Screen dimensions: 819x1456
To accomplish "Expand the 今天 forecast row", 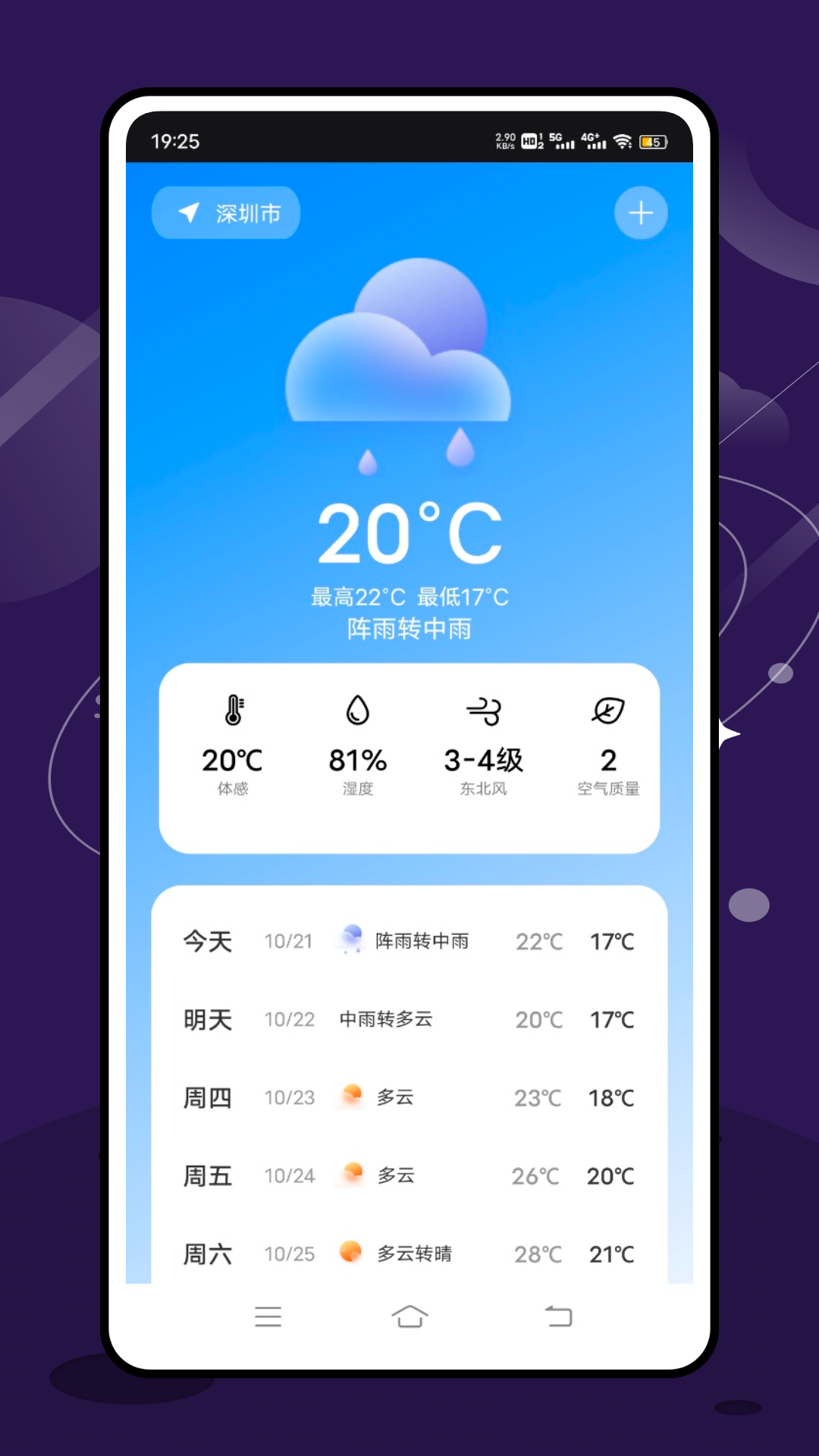I will pyautogui.click(x=409, y=940).
